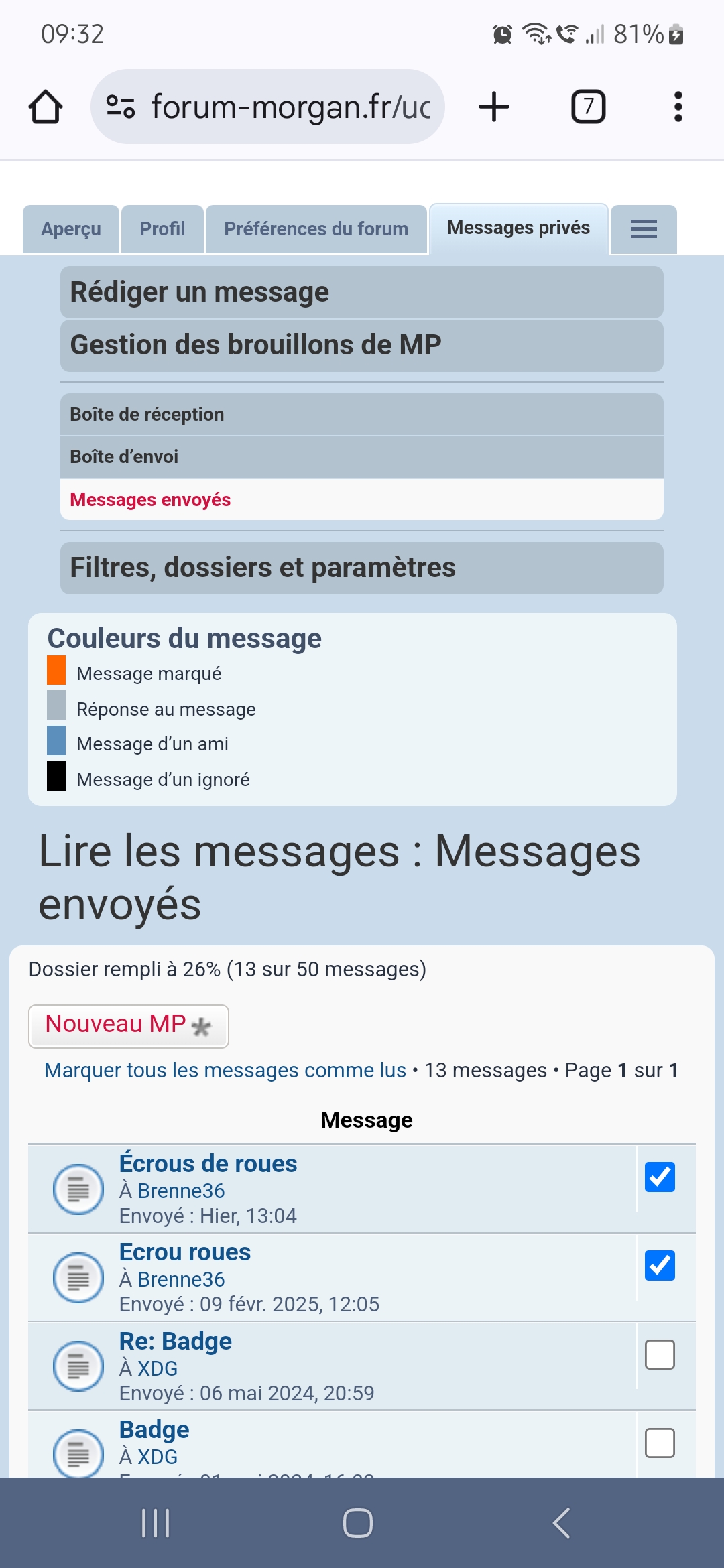Screen dimensions: 724x1568
Task: Open the browser home page
Action: click(x=46, y=107)
